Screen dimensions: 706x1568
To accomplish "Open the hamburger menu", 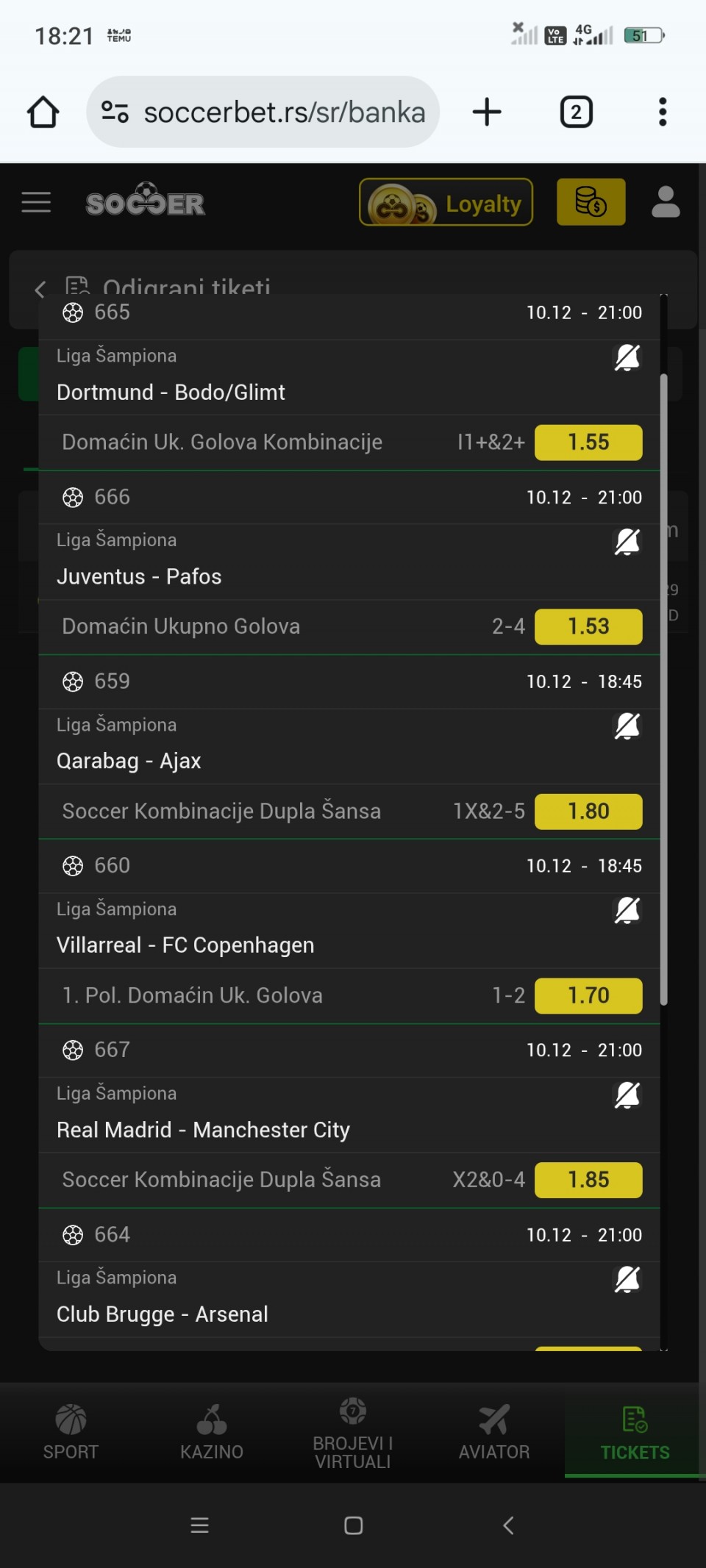I will [x=36, y=202].
